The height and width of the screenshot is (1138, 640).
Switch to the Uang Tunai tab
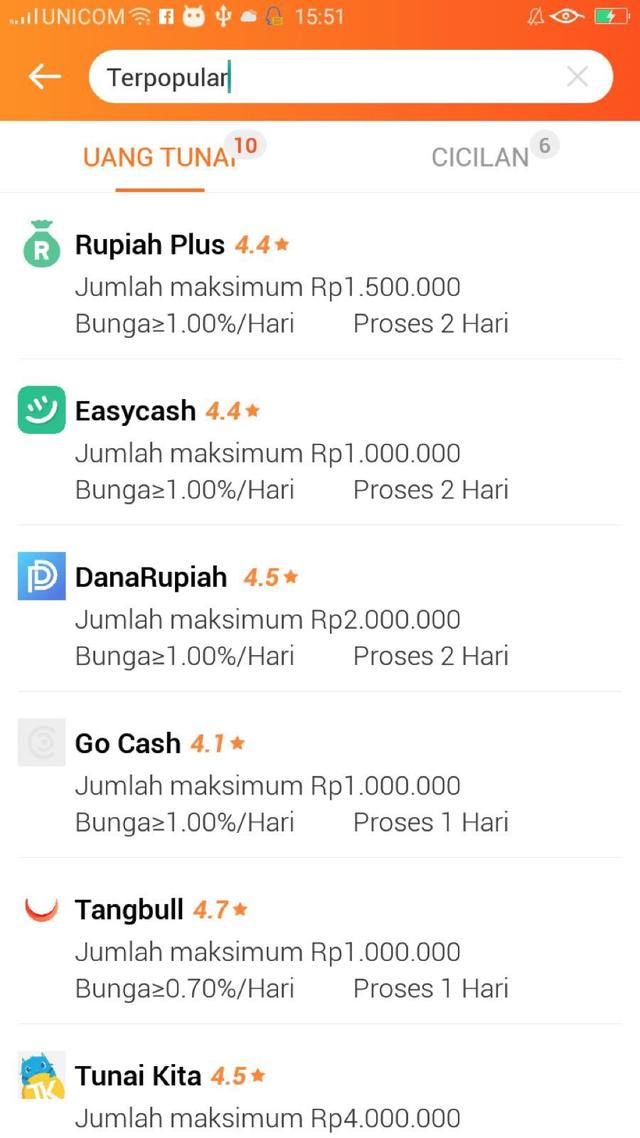[x=160, y=157]
